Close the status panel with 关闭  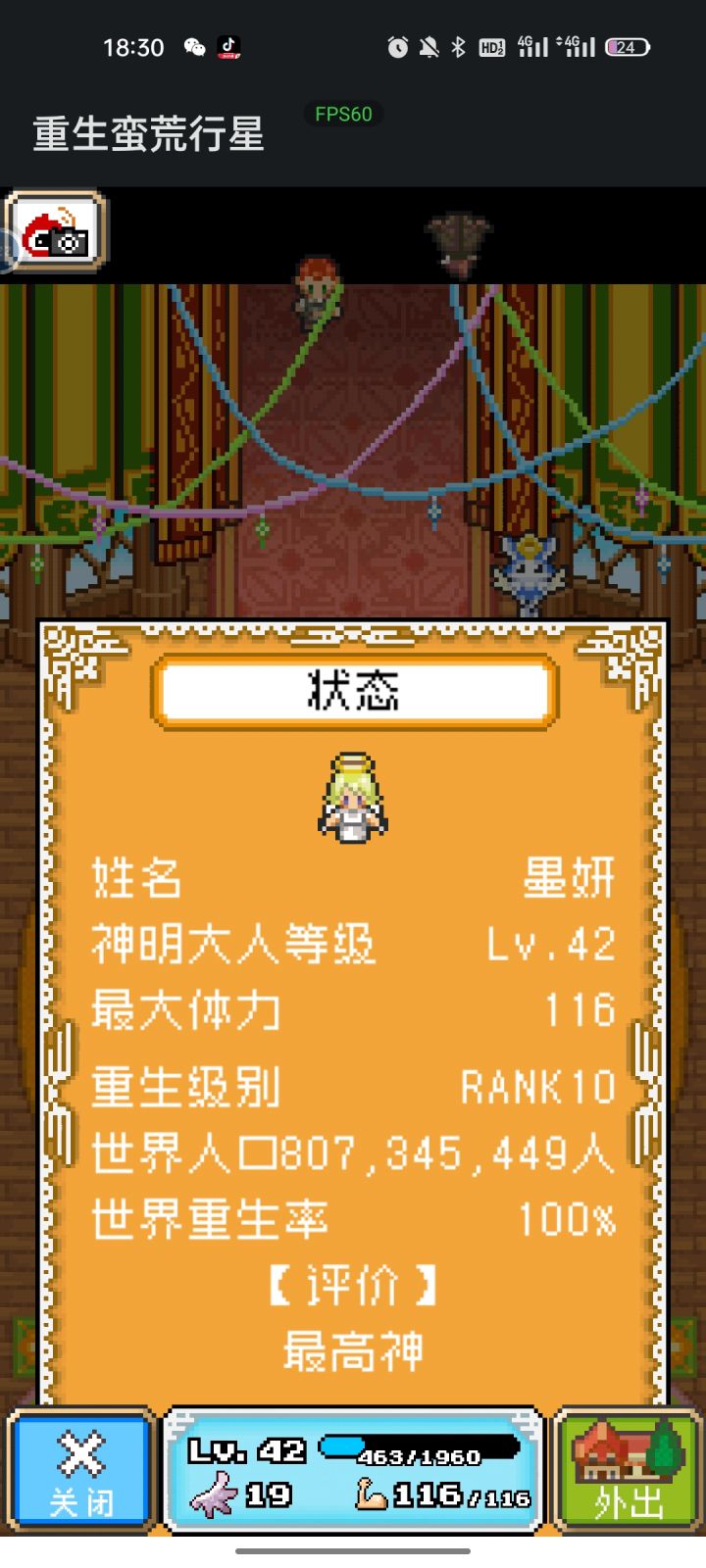[80, 1470]
